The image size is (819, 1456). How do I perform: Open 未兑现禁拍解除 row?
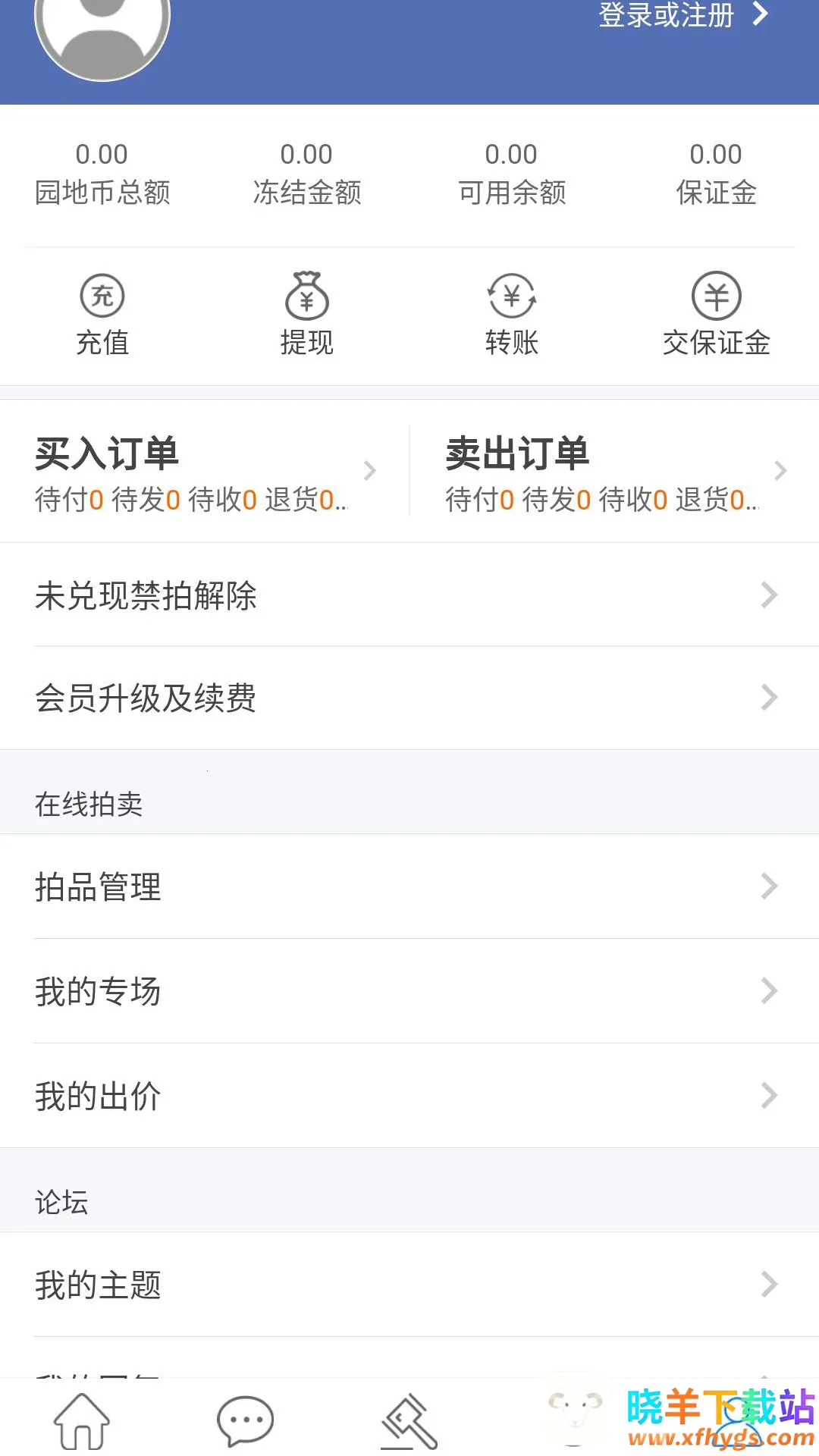tap(409, 595)
